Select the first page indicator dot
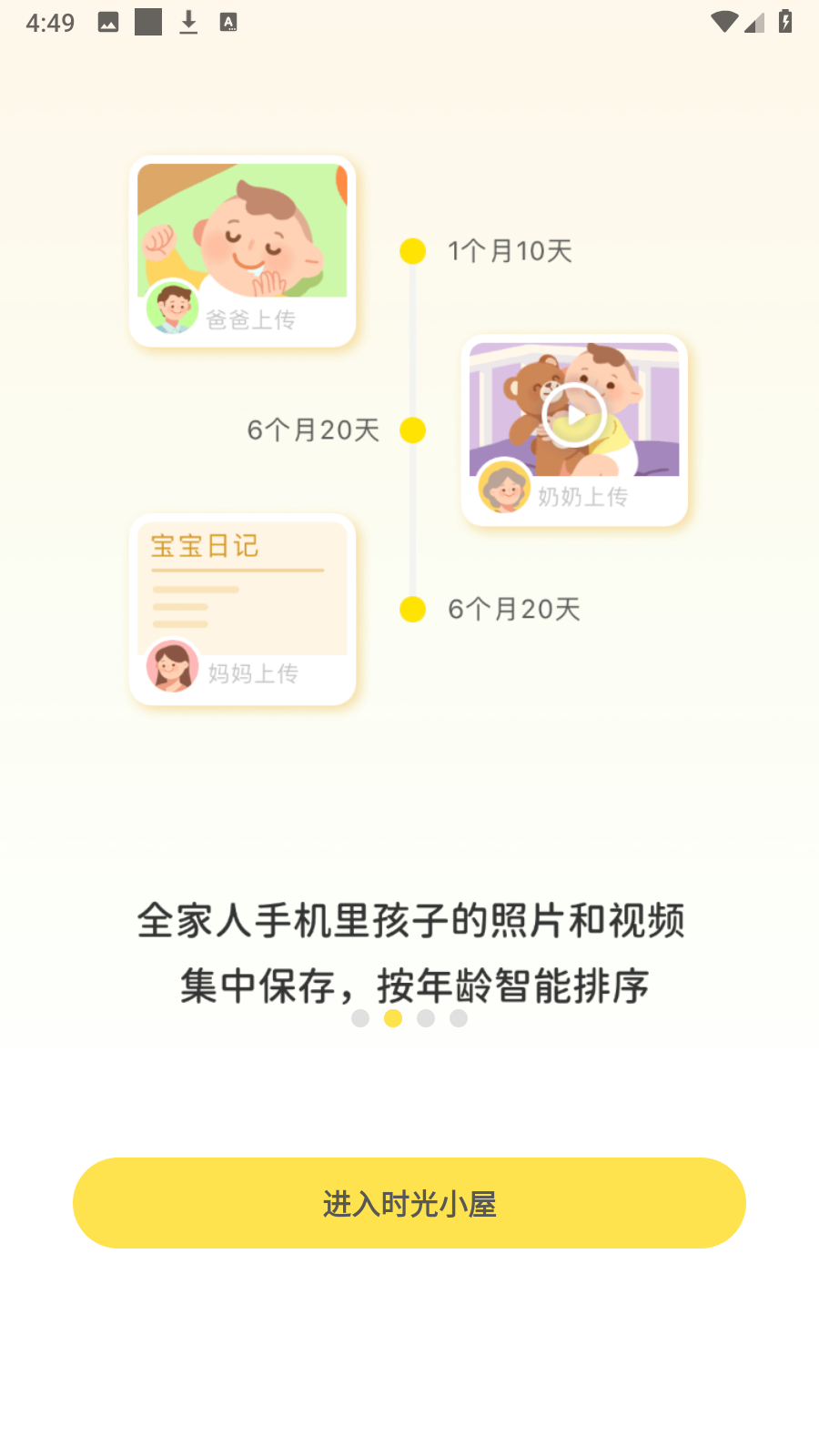Viewport: 819px width, 1456px height. tap(360, 1018)
